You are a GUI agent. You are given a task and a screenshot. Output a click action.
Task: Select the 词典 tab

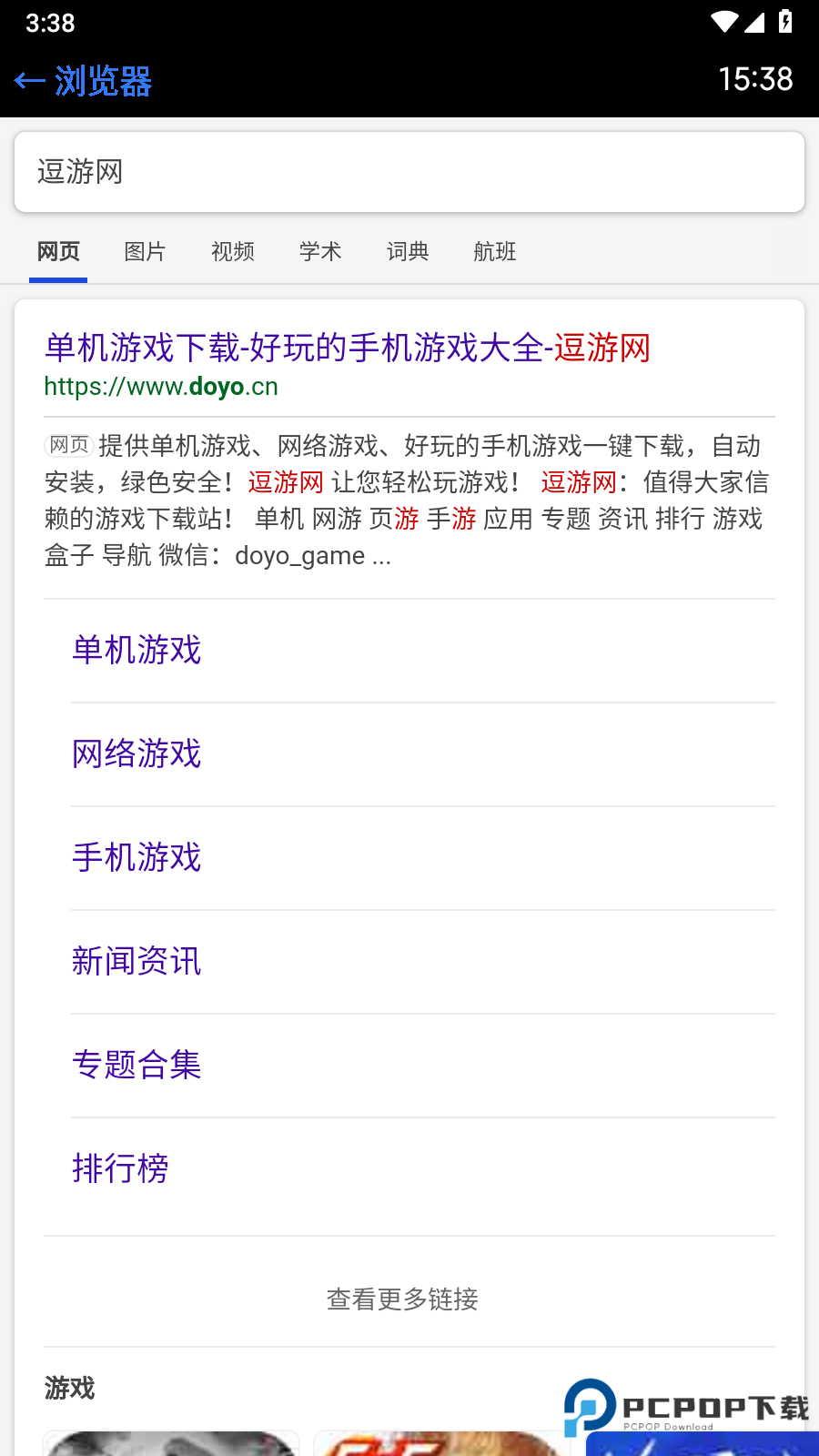pos(407,252)
